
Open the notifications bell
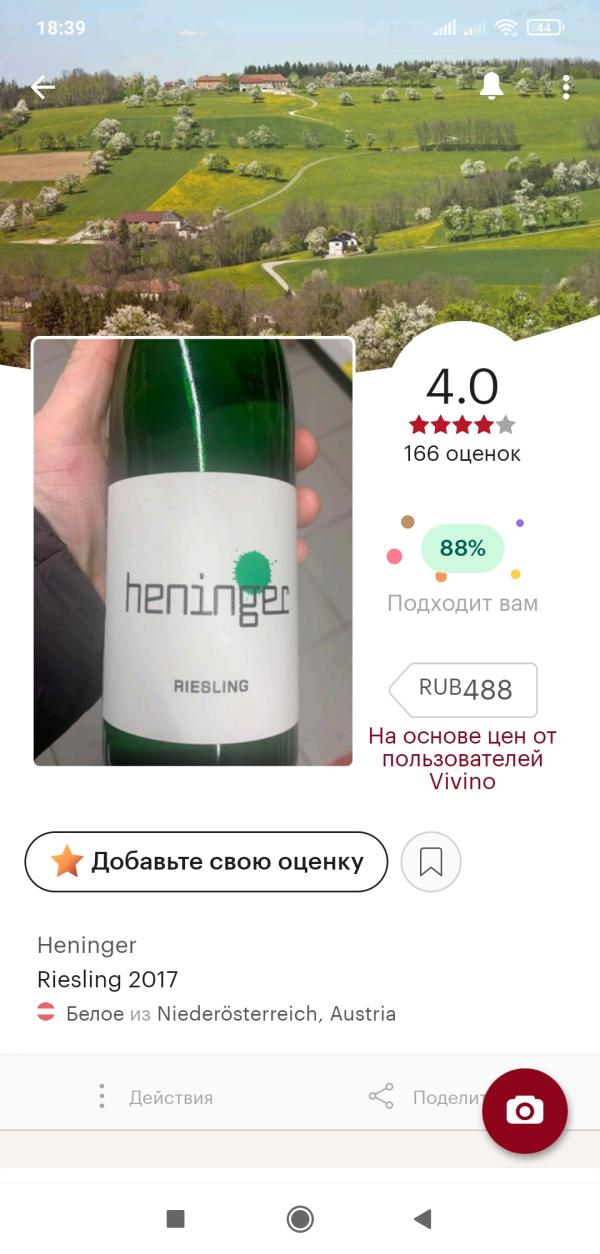(x=491, y=87)
